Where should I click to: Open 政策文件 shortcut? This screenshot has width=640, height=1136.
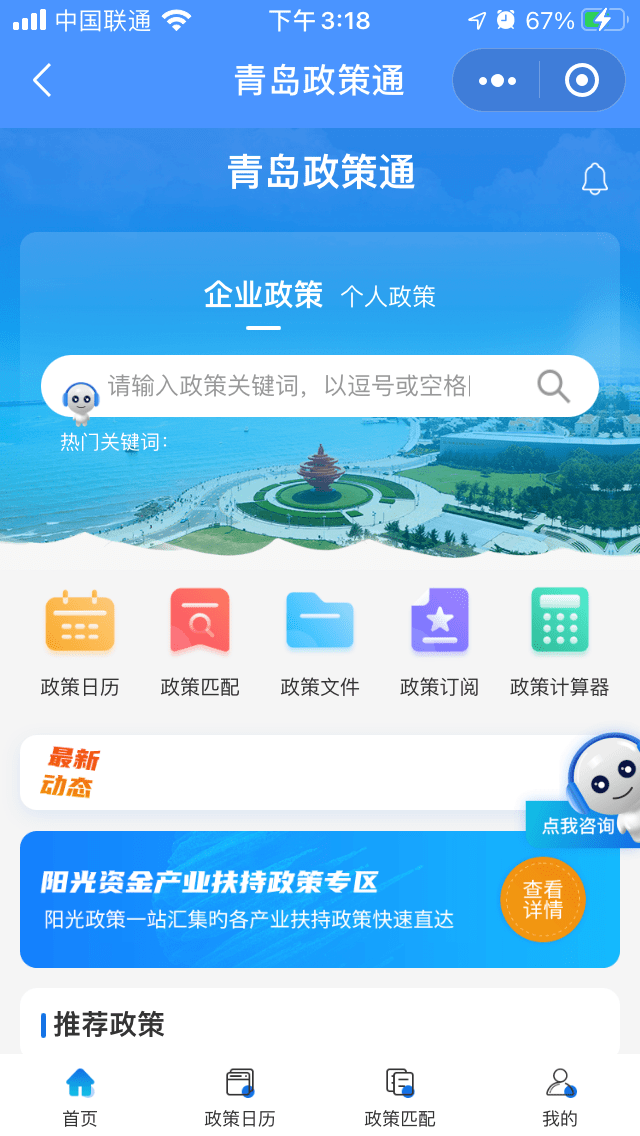click(320, 642)
